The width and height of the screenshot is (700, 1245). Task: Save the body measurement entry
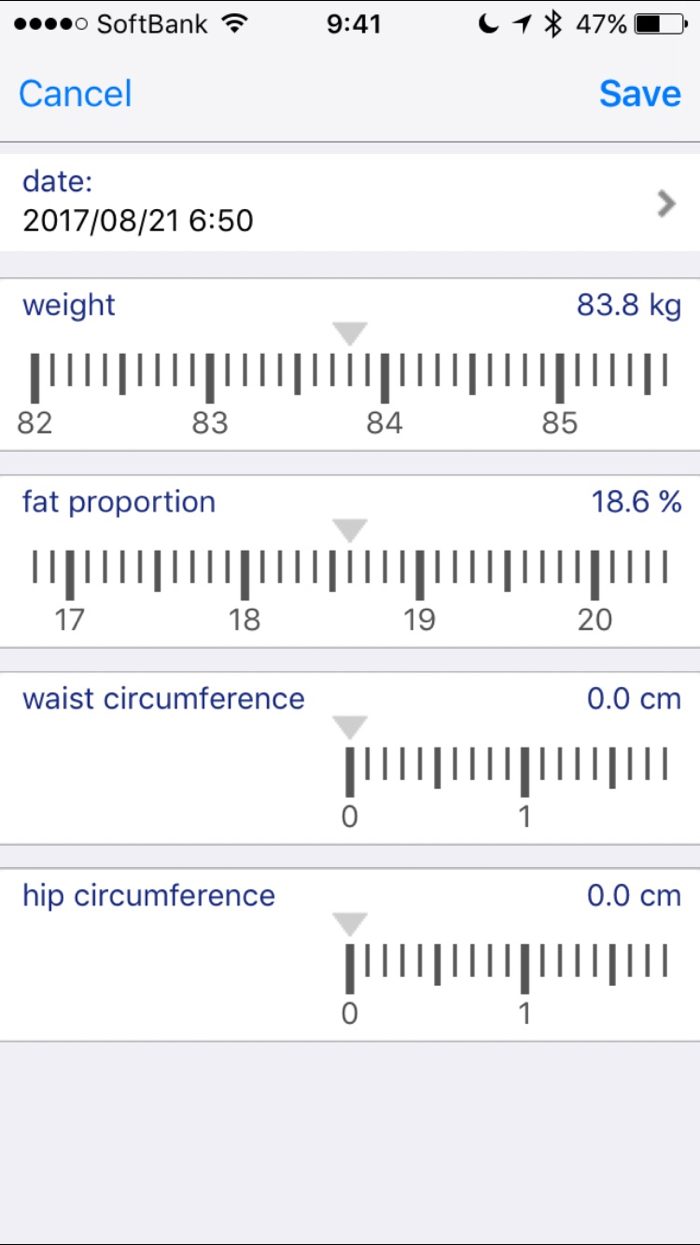coord(639,93)
